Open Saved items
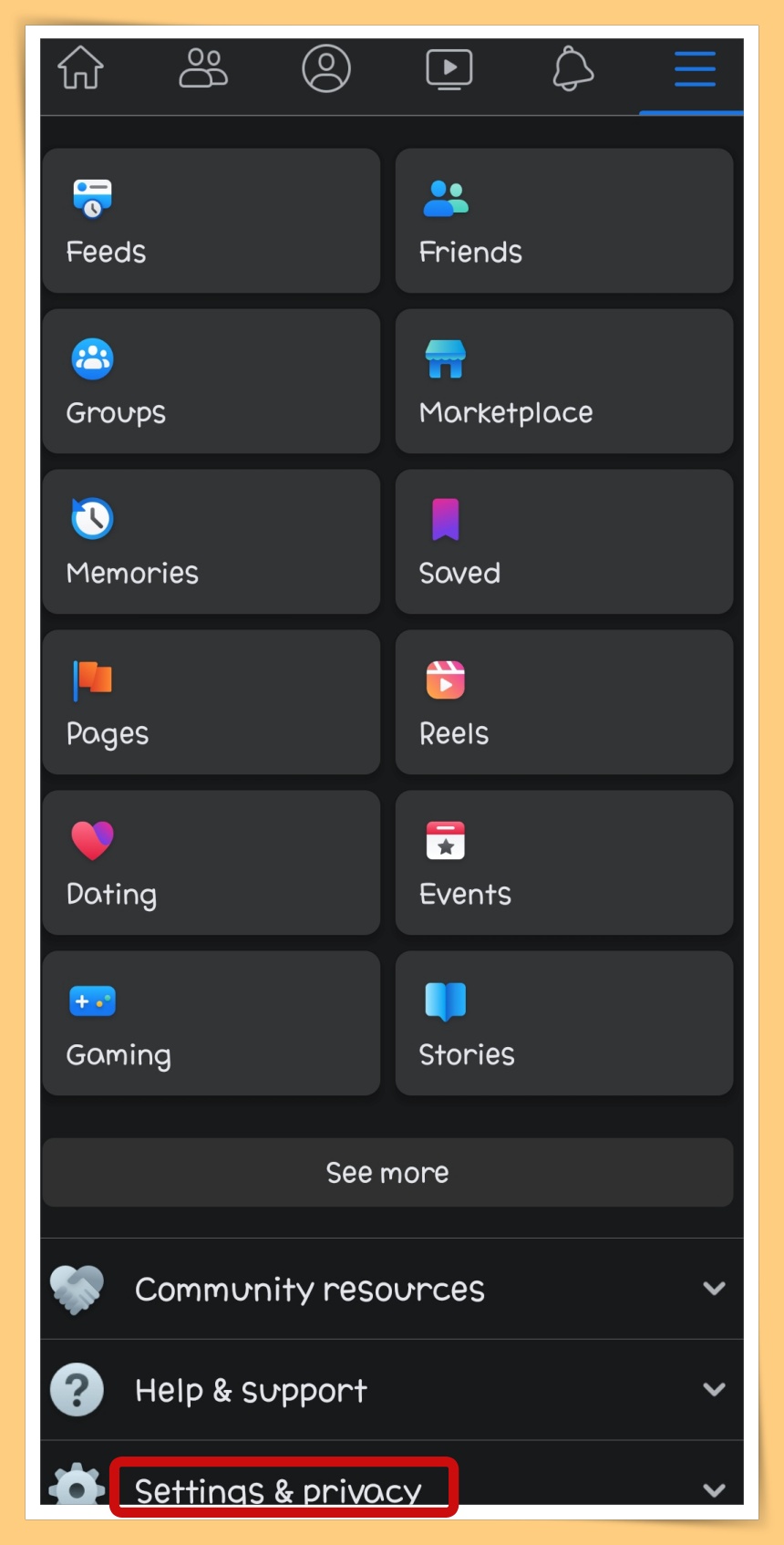 tap(564, 542)
